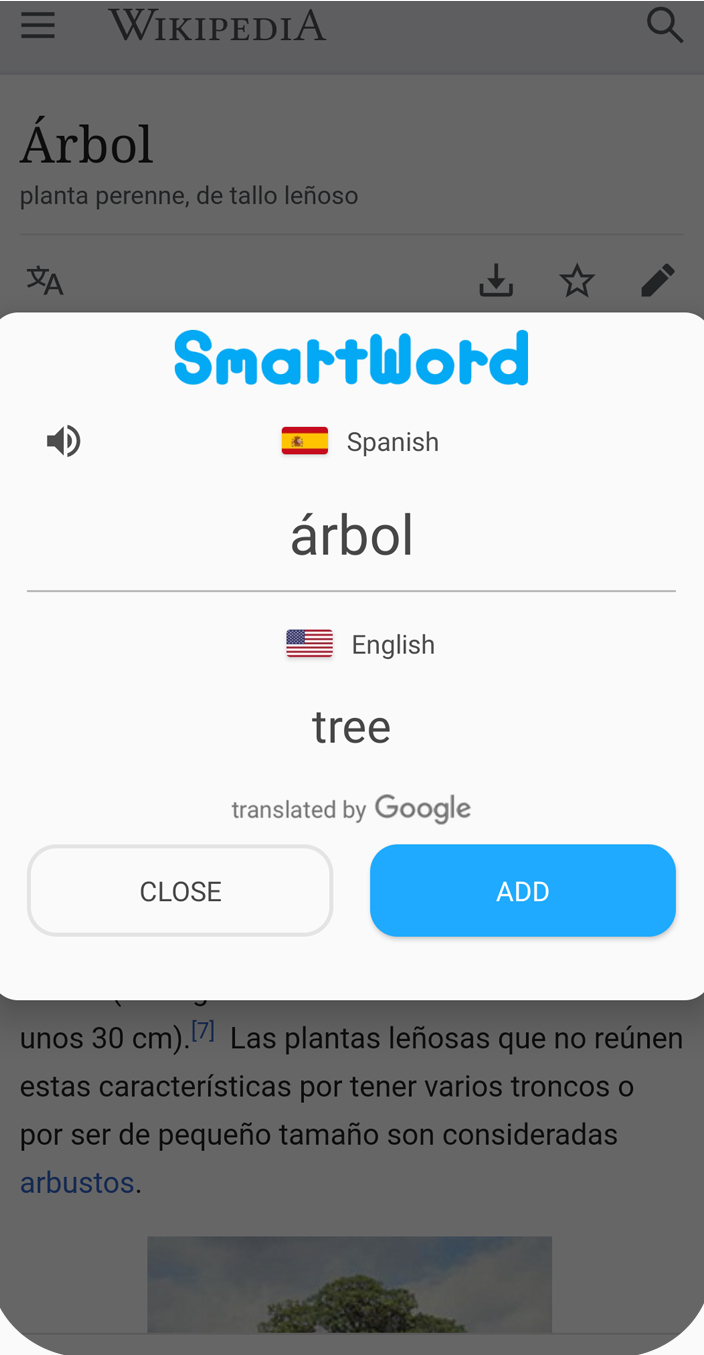Open Wikipedia search
The image size is (704, 1355).
[665, 25]
